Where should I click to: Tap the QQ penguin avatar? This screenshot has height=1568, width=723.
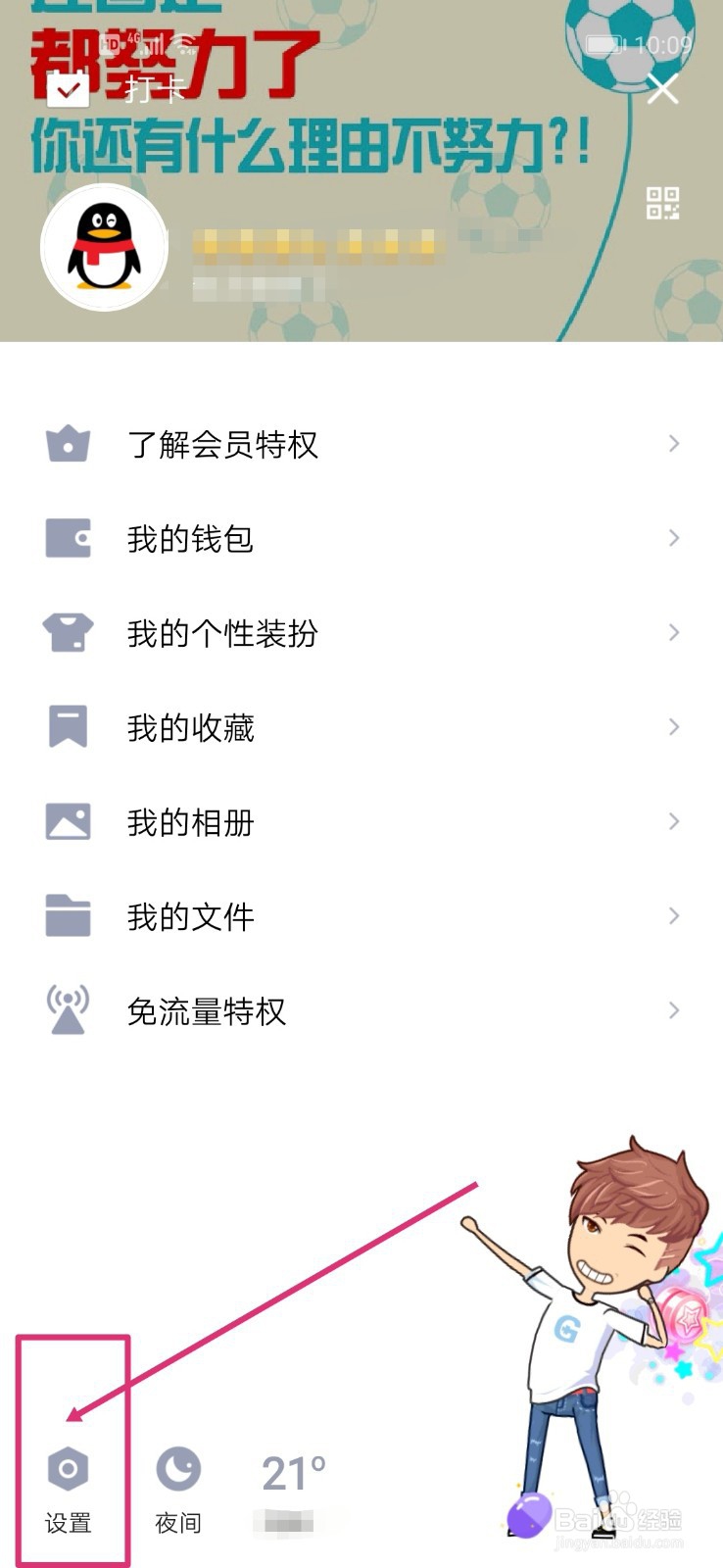pos(103,247)
